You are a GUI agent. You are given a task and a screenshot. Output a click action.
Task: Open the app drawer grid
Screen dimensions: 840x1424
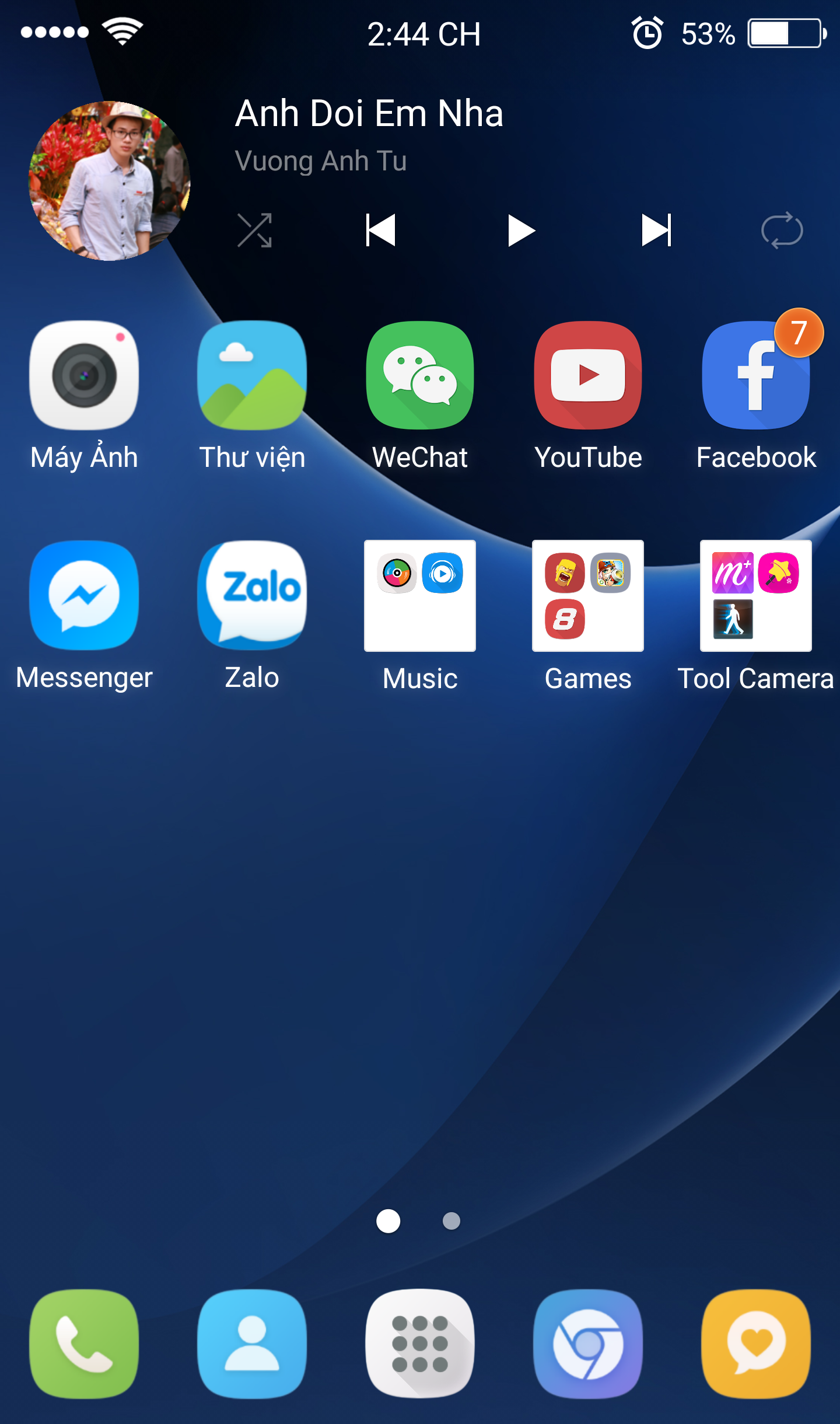(x=420, y=1344)
